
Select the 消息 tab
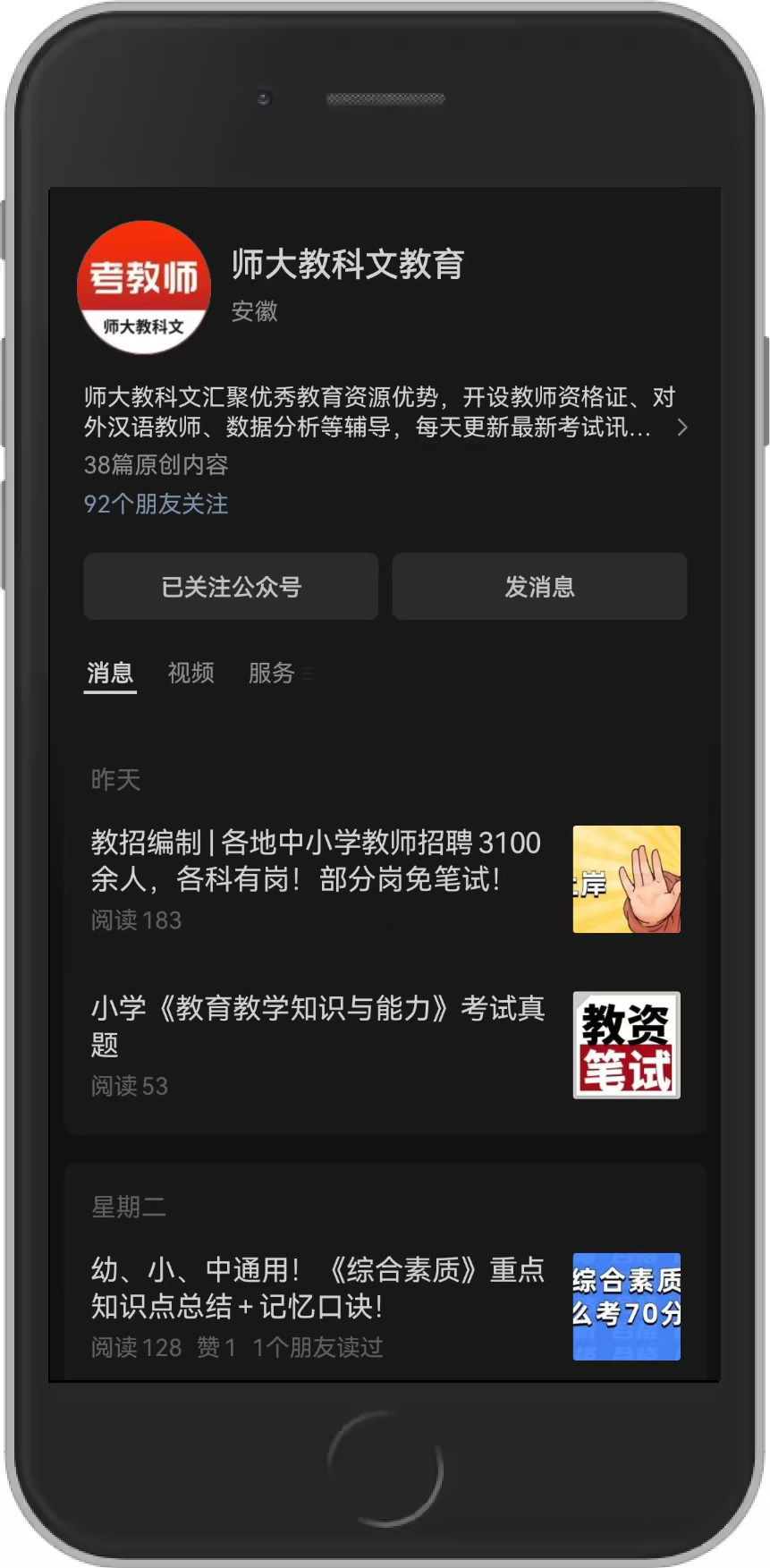pyautogui.click(x=110, y=673)
